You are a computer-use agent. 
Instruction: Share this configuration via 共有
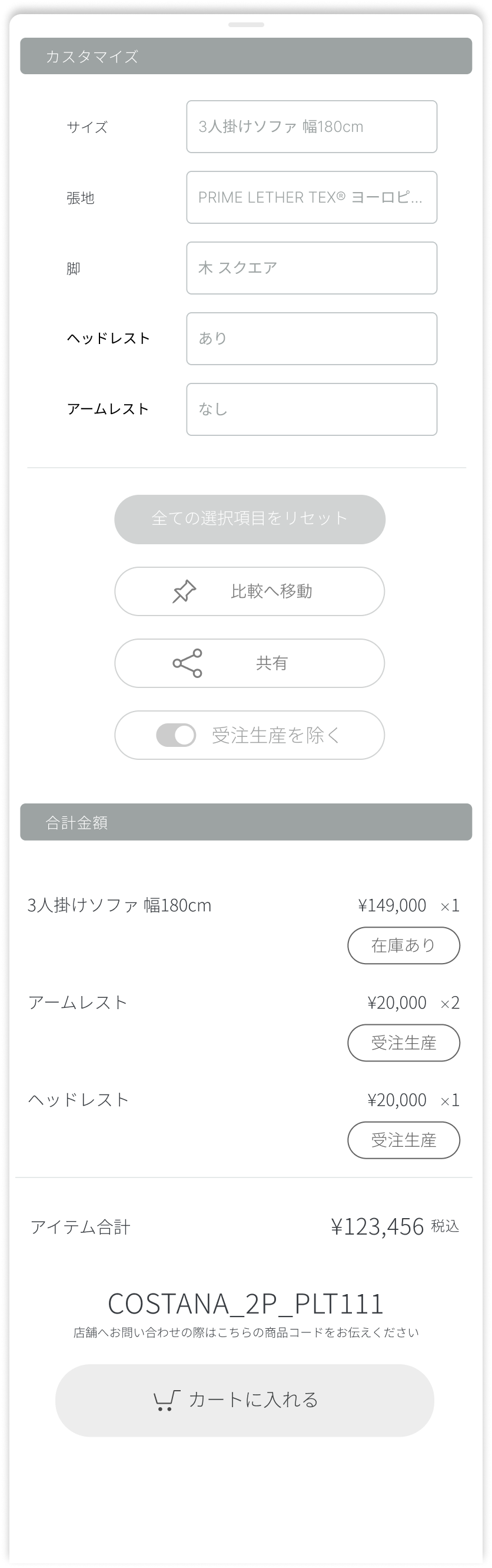tap(250, 663)
